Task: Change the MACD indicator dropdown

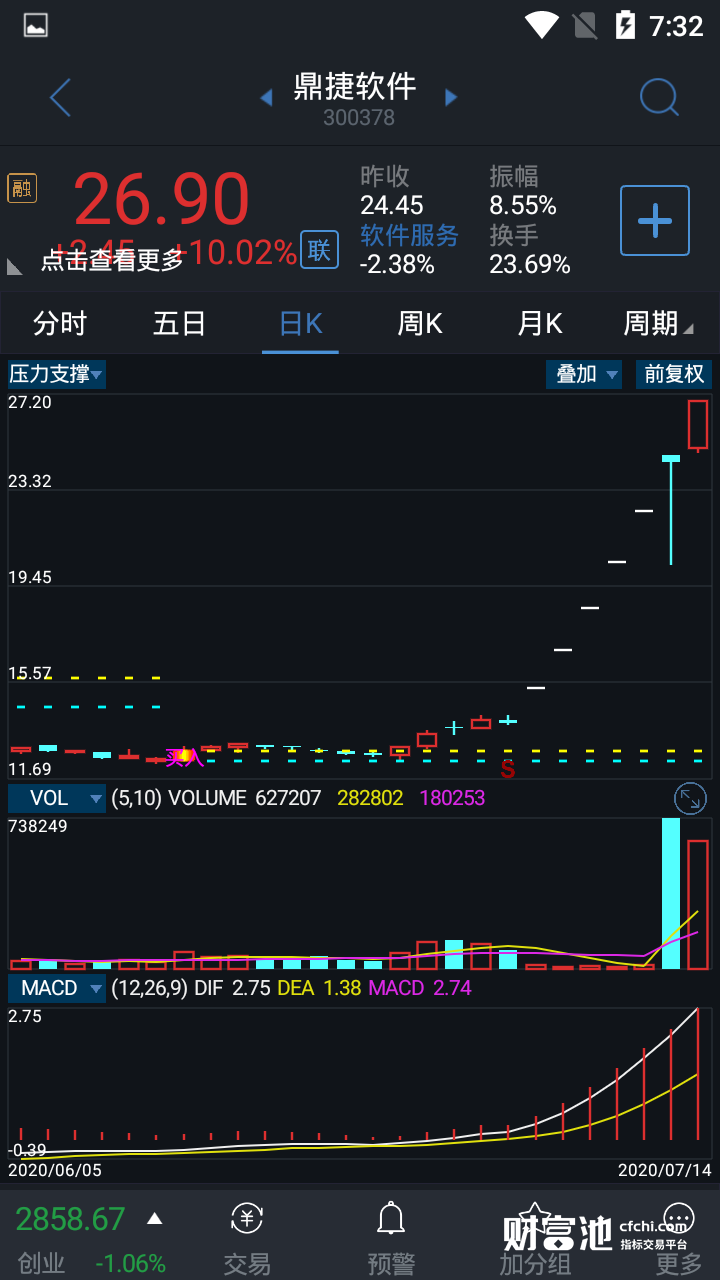Action: (x=57, y=988)
